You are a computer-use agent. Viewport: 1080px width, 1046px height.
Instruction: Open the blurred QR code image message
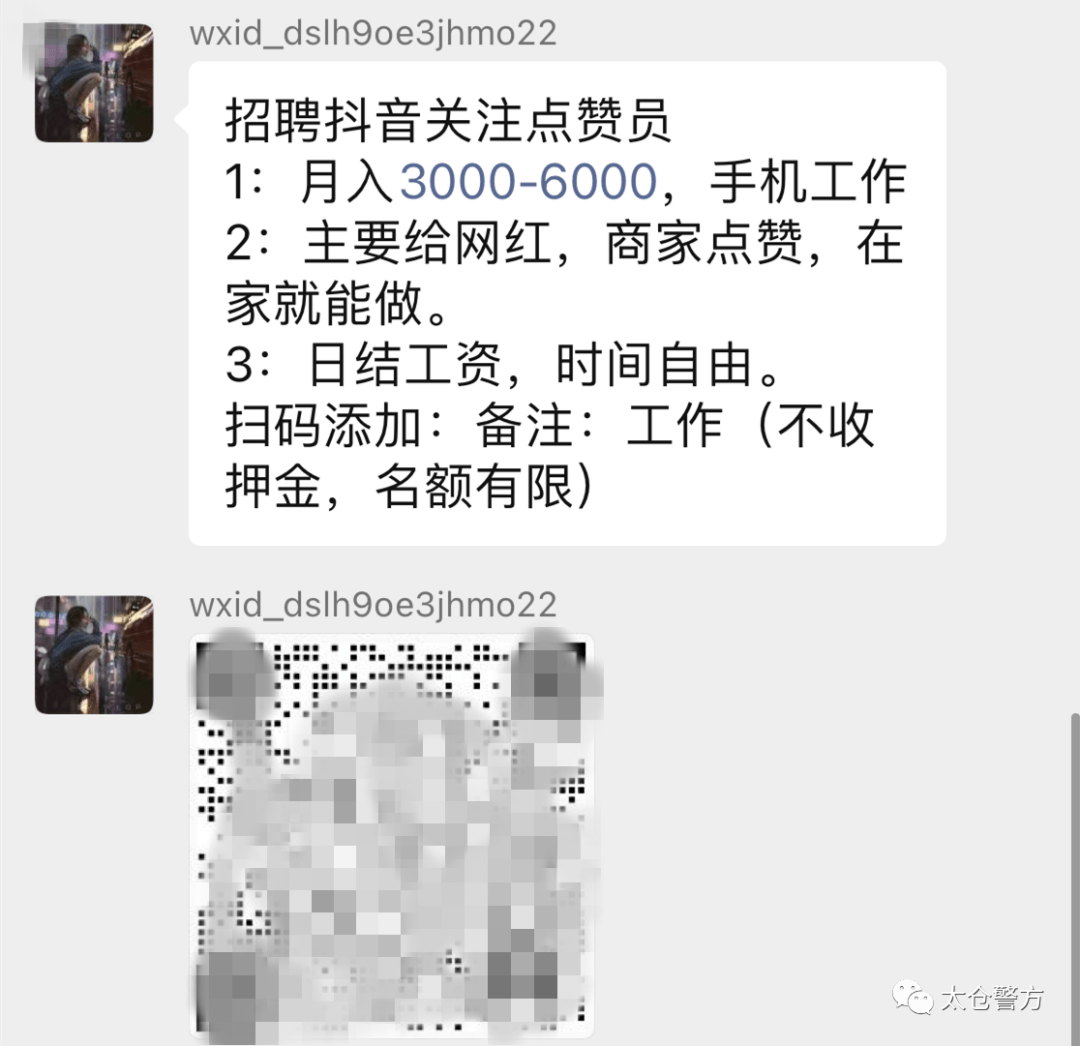[394, 836]
